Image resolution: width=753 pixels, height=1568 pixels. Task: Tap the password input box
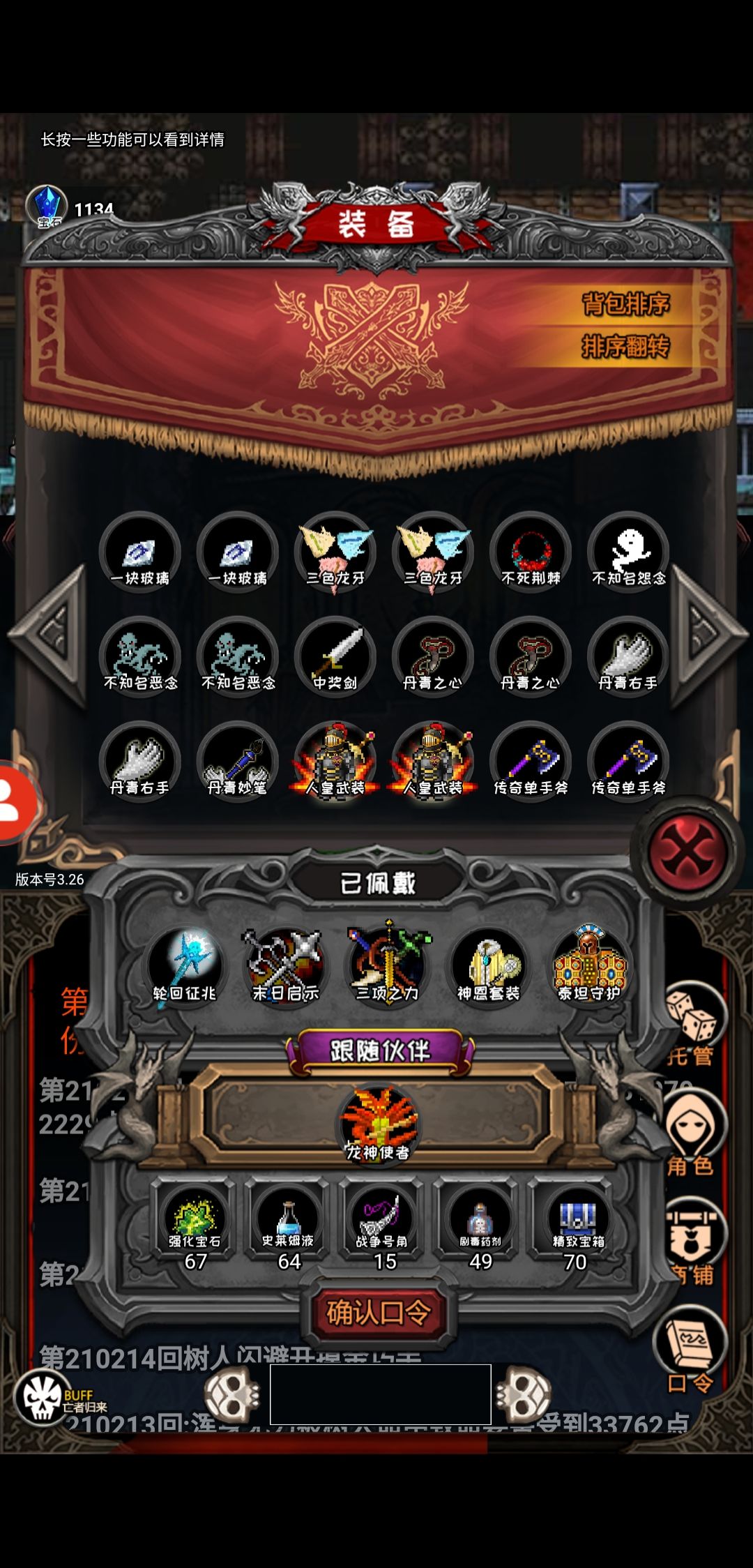pyautogui.click(x=381, y=1394)
